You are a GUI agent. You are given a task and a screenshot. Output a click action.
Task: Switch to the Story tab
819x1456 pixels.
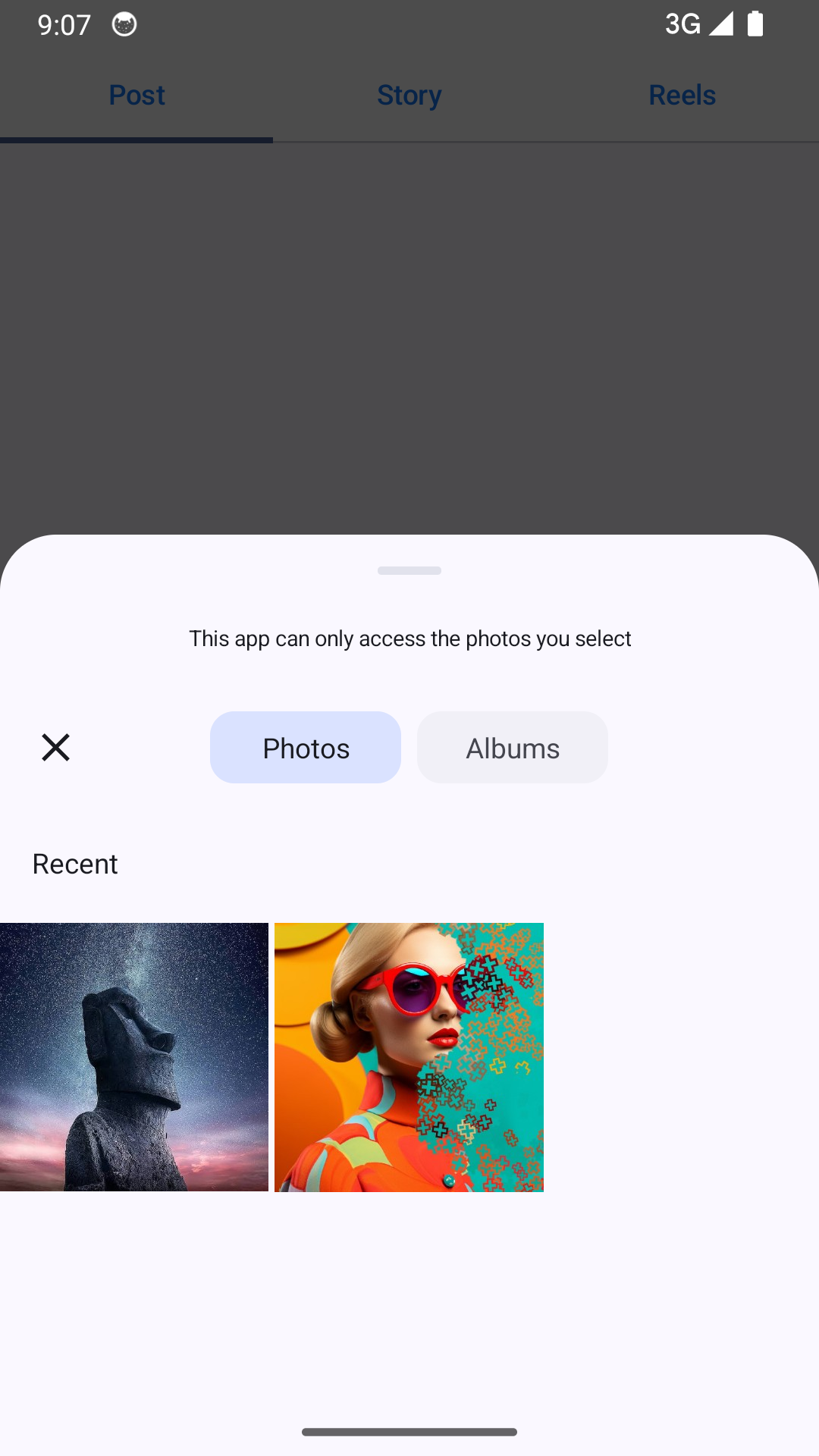(x=409, y=96)
